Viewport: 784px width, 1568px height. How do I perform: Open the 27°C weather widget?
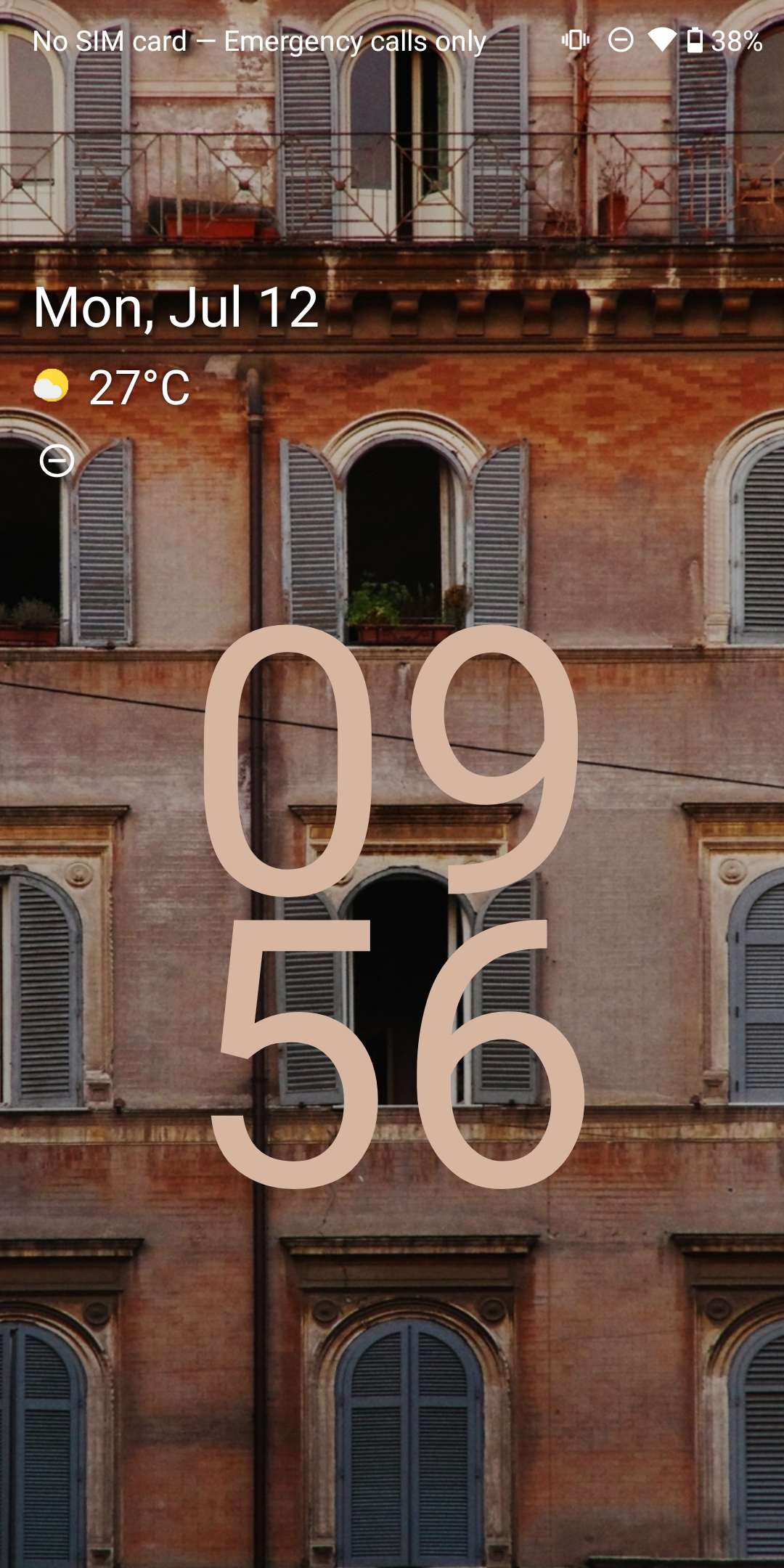coord(113,387)
